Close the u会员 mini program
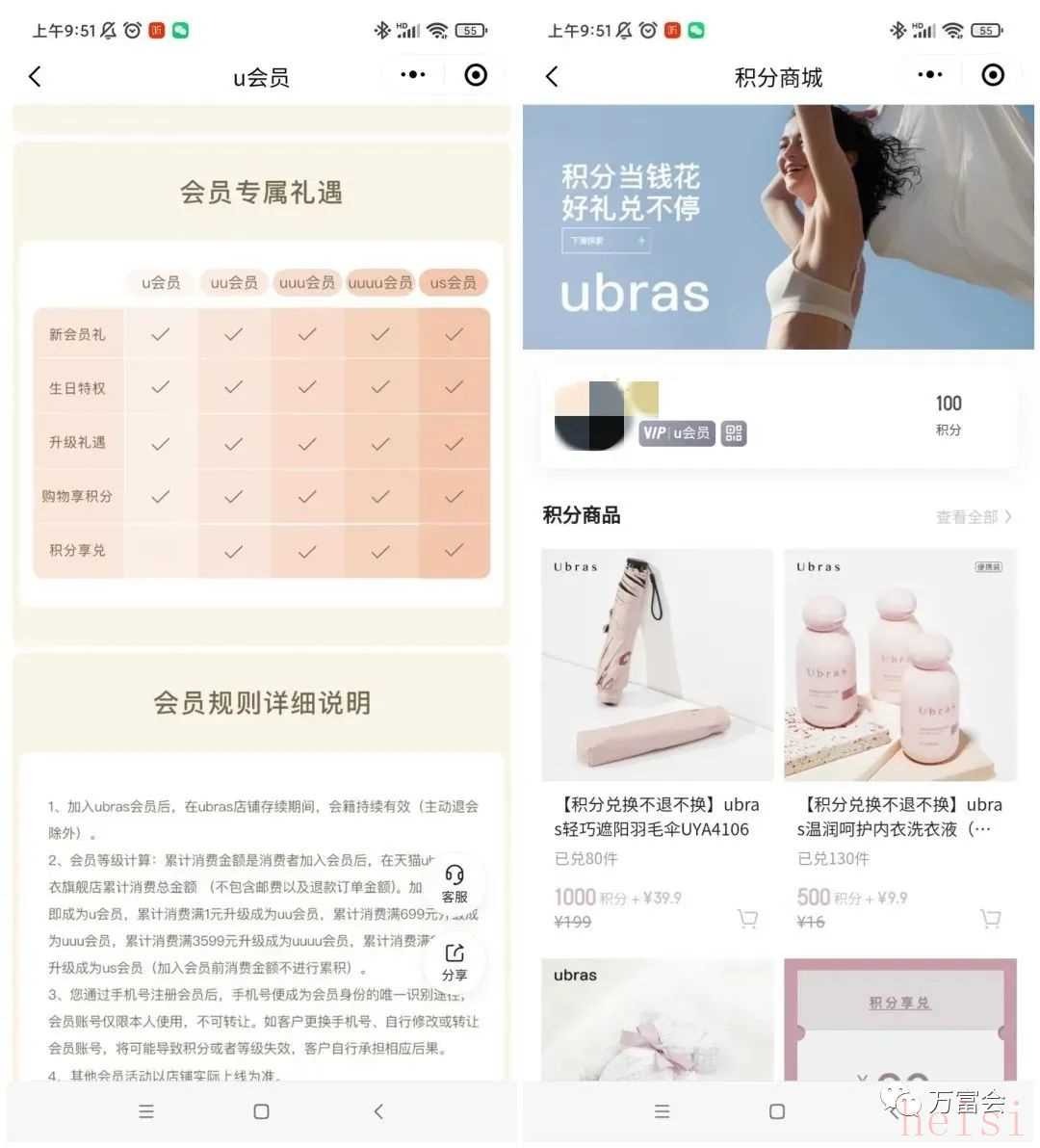This screenshot has width=1040, height=1148. [476, 75]
